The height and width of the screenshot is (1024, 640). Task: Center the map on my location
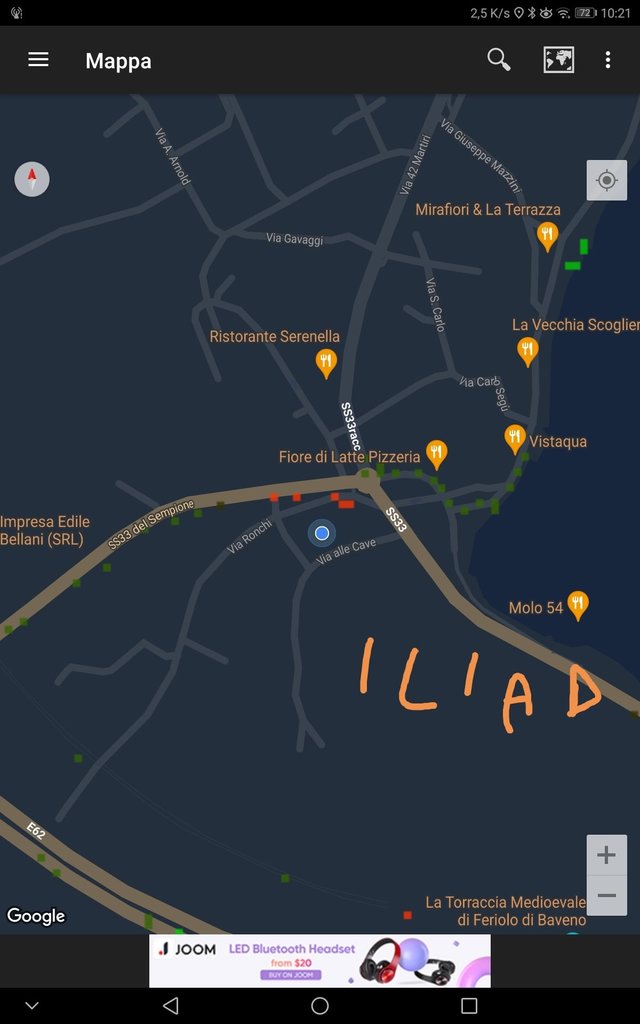(606, 180)
